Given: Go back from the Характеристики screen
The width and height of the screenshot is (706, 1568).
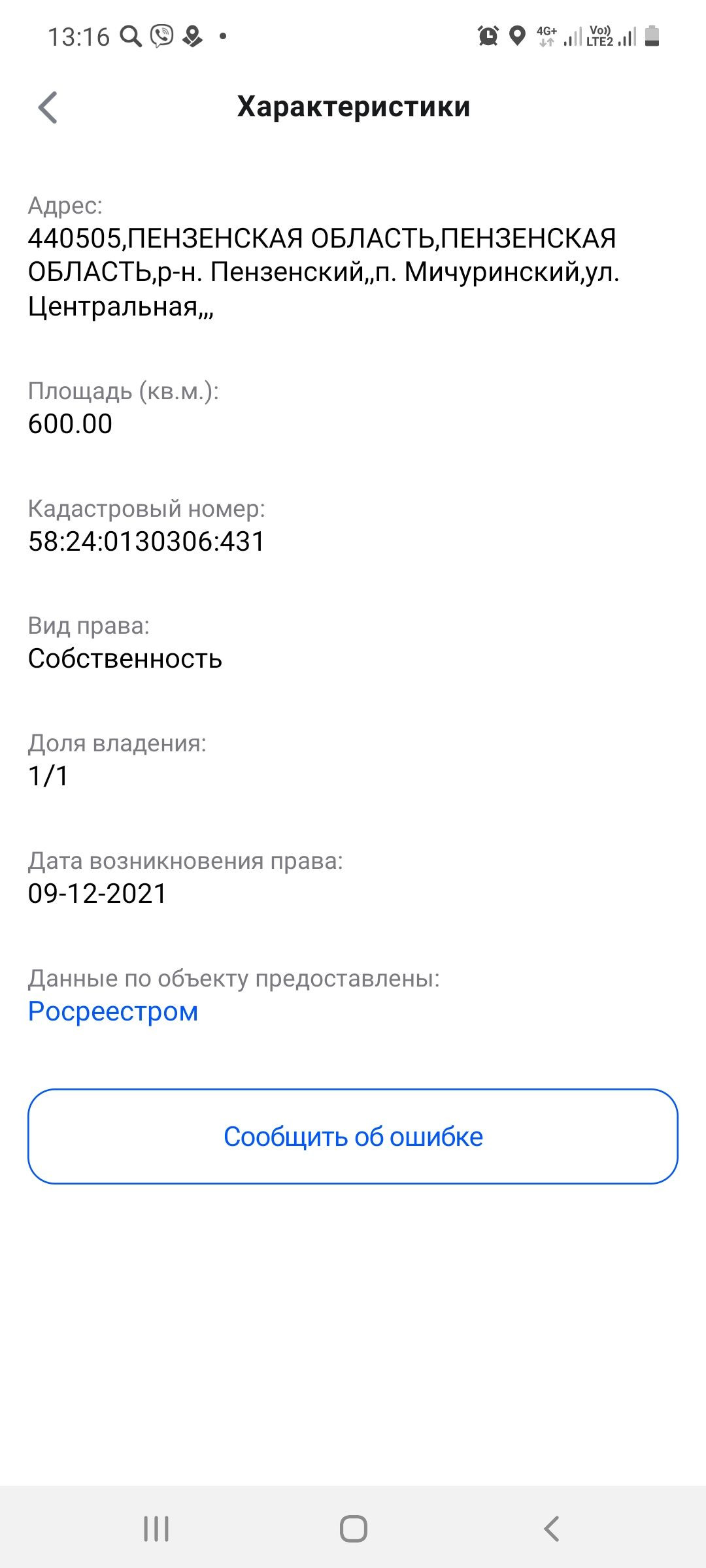Looking at the screenshot, I should [48, 107].
